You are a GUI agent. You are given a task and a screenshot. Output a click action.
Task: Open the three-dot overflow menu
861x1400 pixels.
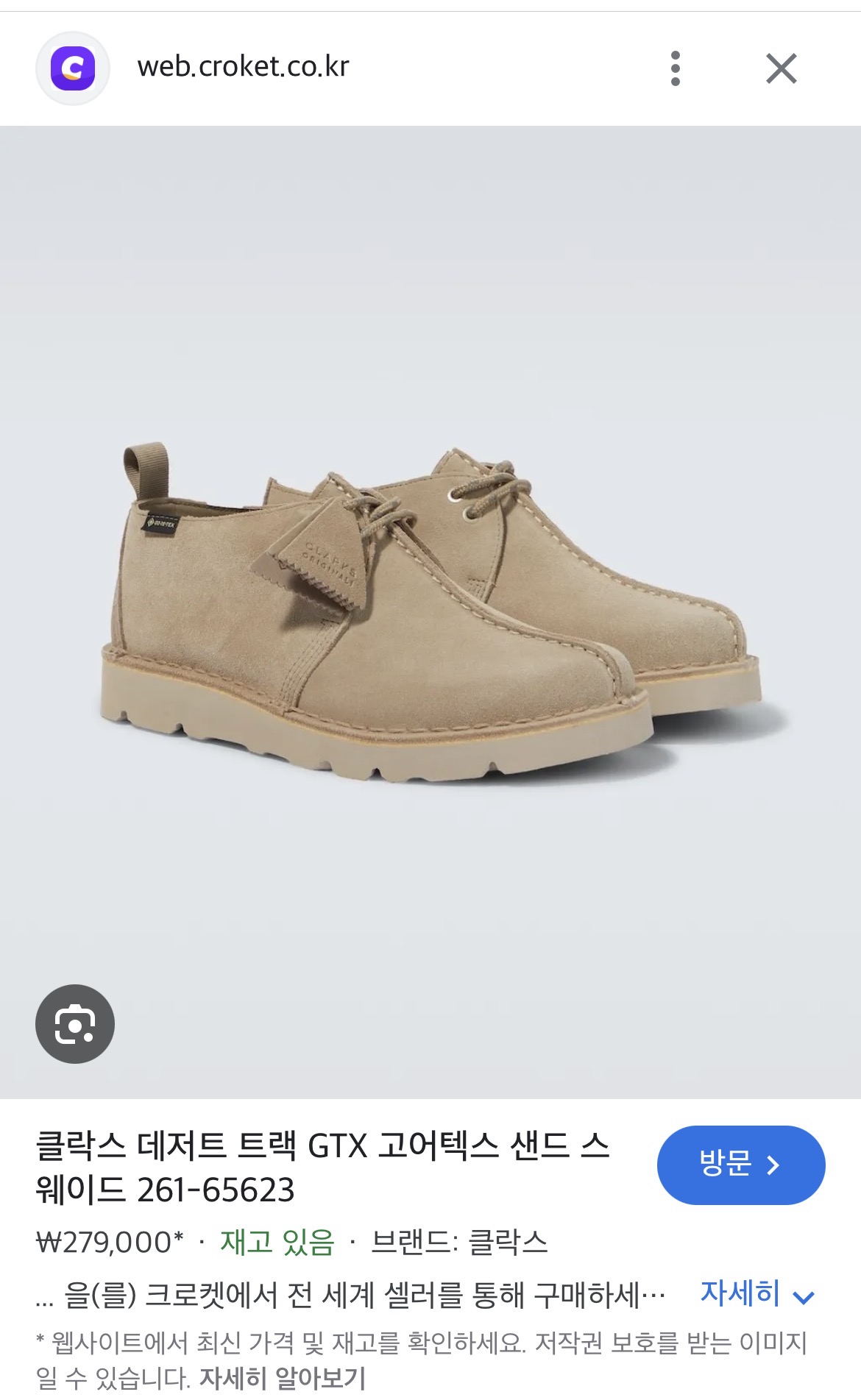pos(676,68)
